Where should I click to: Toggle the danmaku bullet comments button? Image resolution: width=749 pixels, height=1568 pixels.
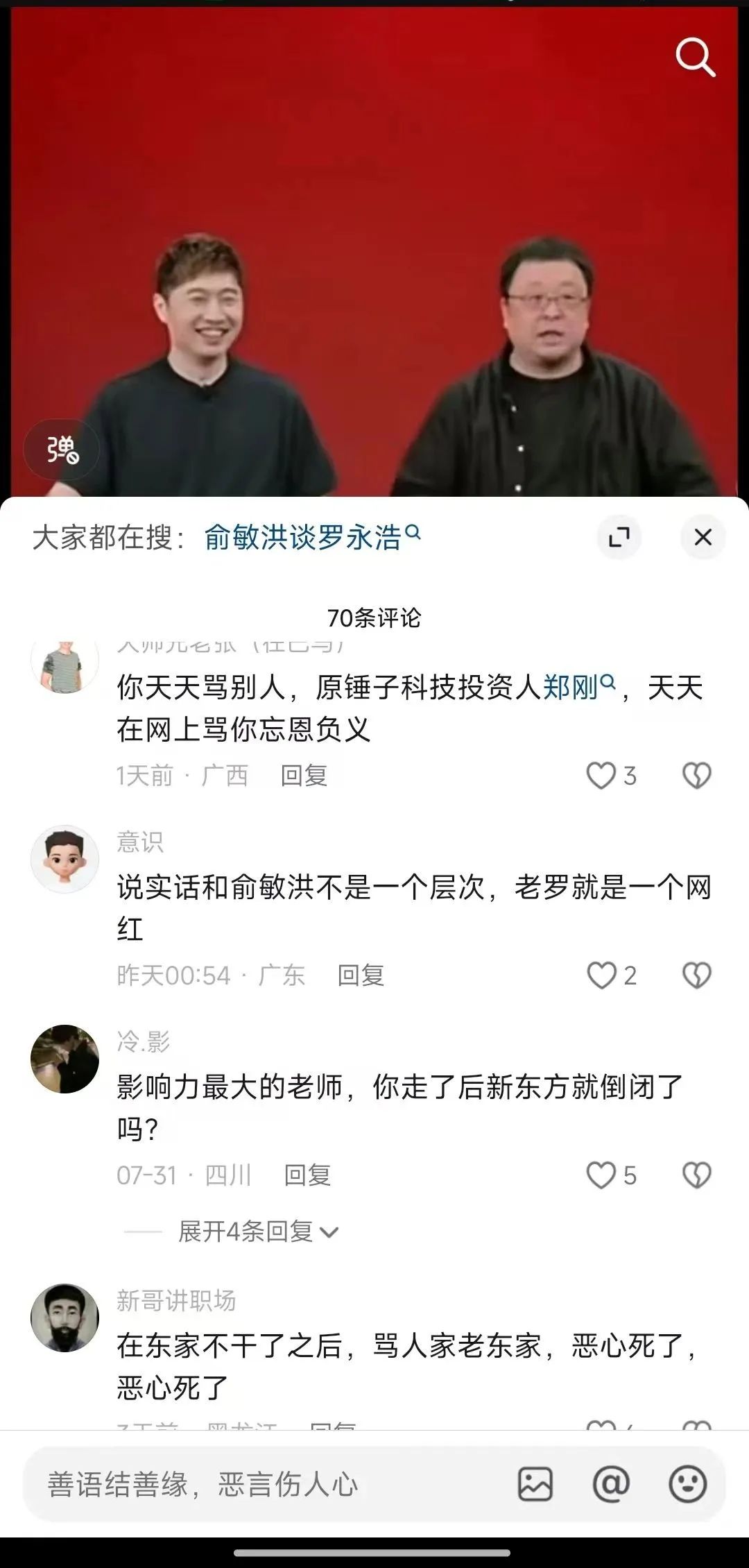click(62, 450)
